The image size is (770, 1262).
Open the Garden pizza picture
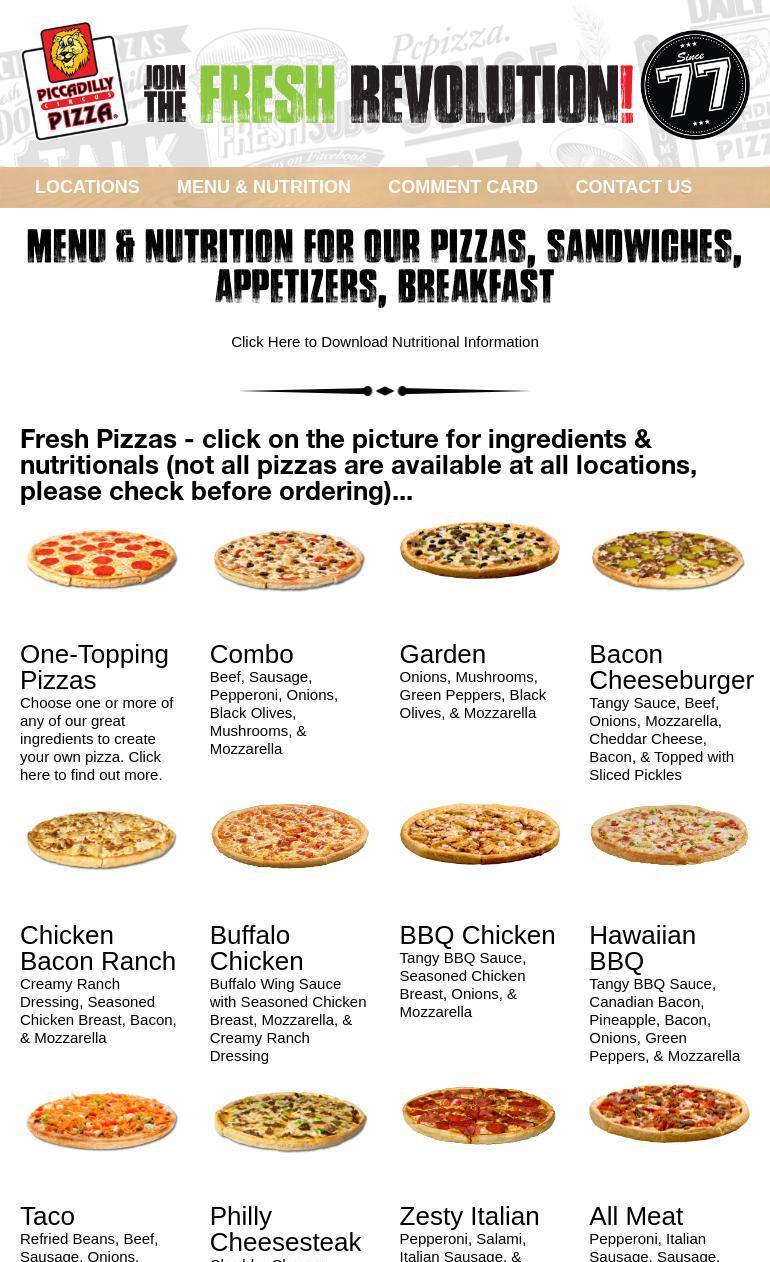(479, 550)
